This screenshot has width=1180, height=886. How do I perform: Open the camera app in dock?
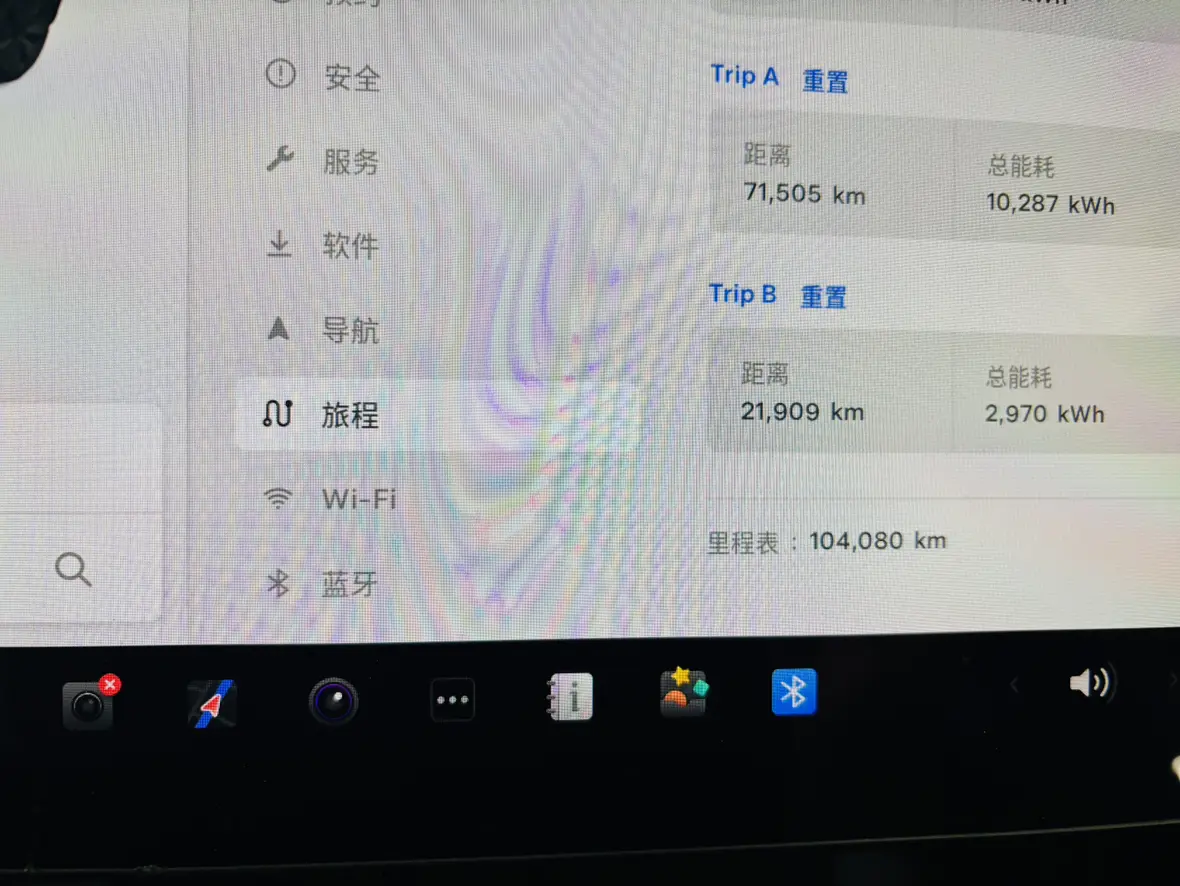(333, 702)
